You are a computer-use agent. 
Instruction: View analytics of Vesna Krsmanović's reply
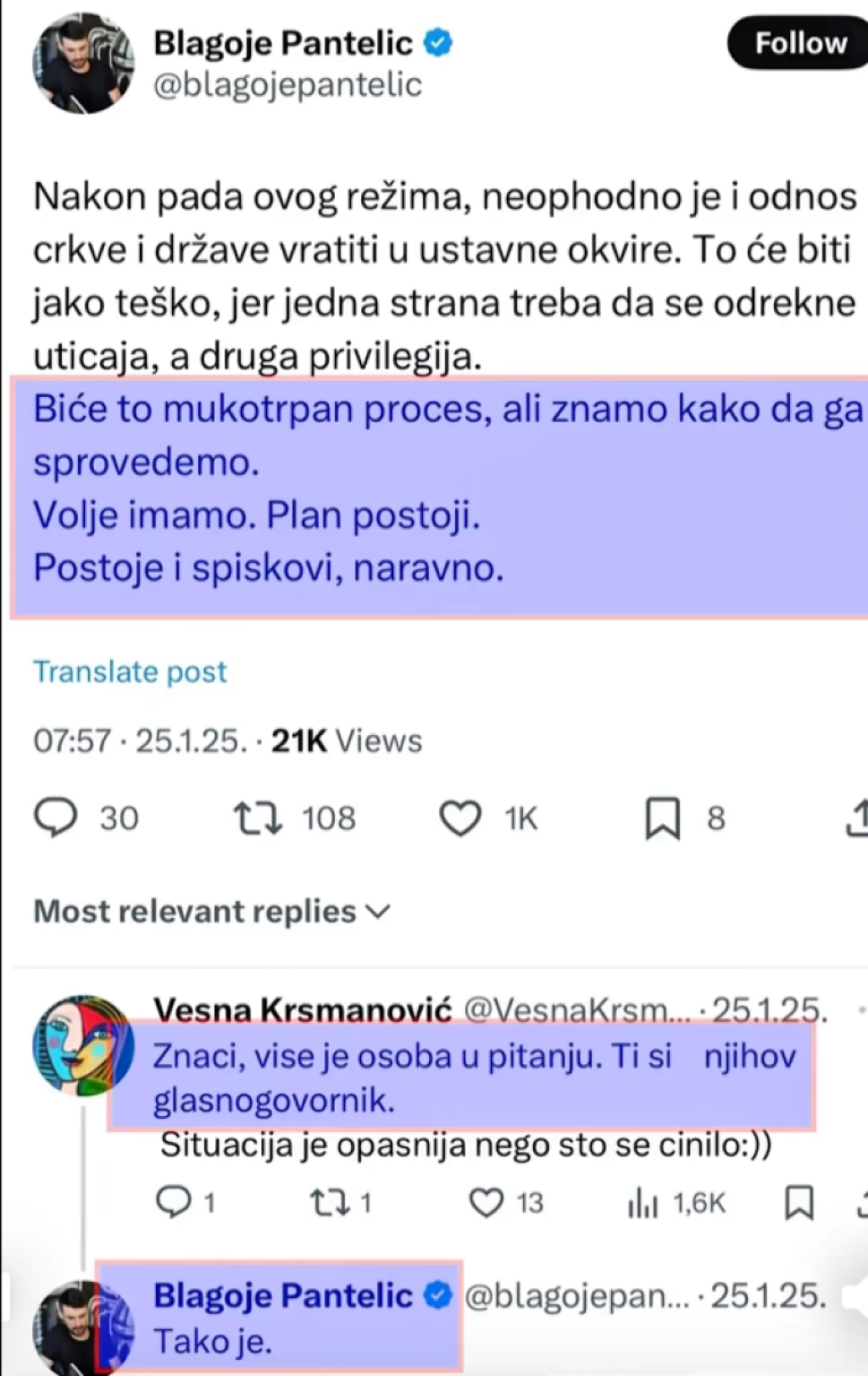point(643,1202)
